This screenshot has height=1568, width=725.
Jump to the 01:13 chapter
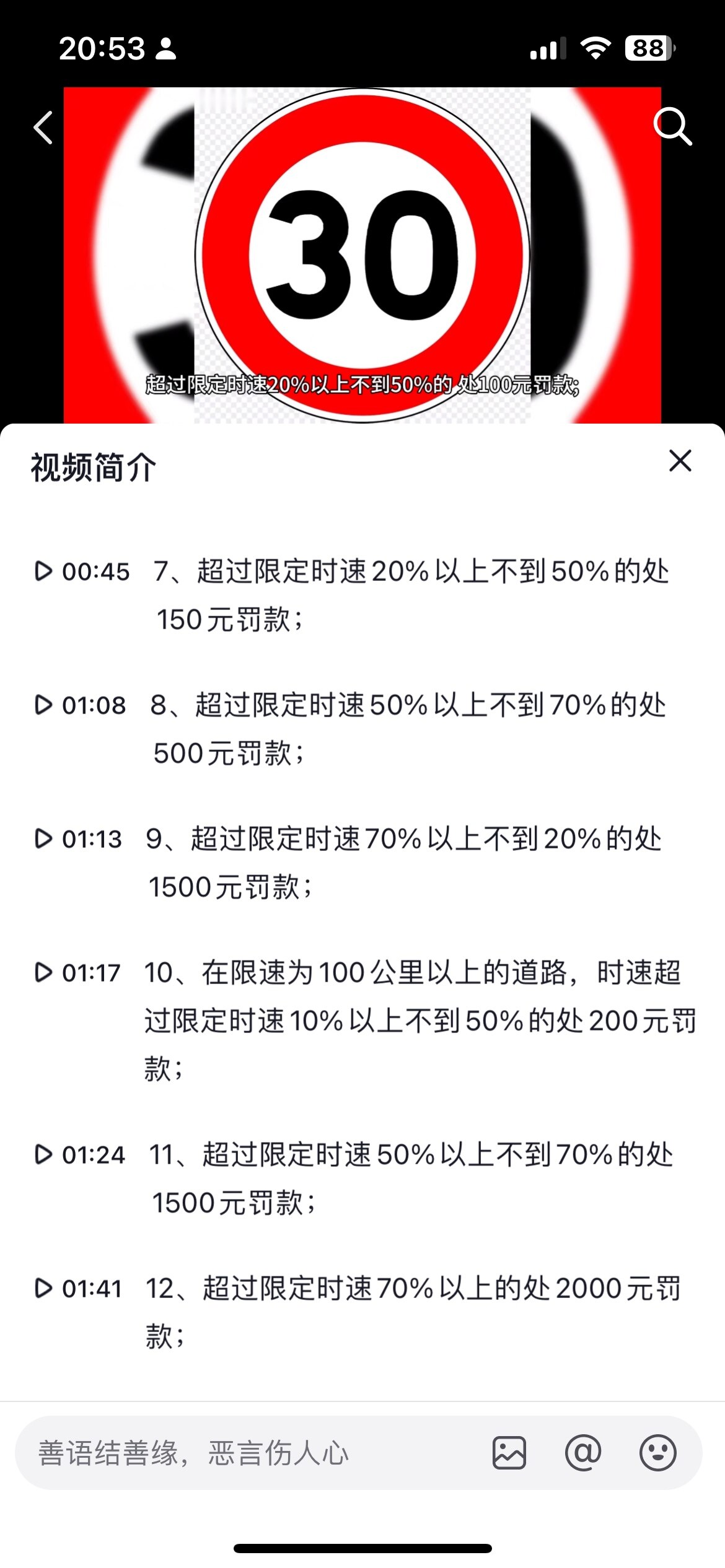coord(79,838)
